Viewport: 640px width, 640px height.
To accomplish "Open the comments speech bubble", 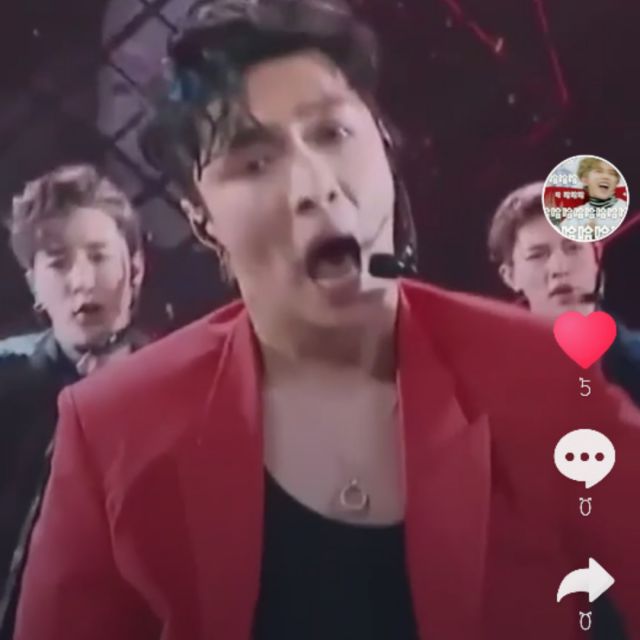I will 585,459.
